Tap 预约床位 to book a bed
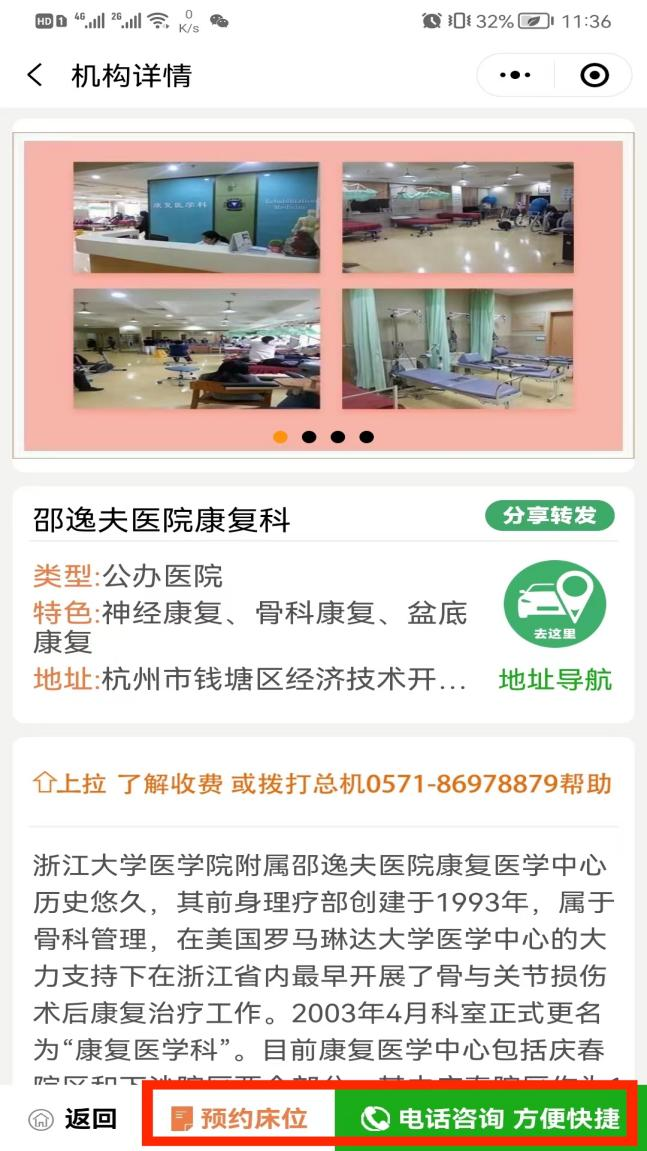The width and height of the screenshot is (647, 1151). pos(240,1118)
